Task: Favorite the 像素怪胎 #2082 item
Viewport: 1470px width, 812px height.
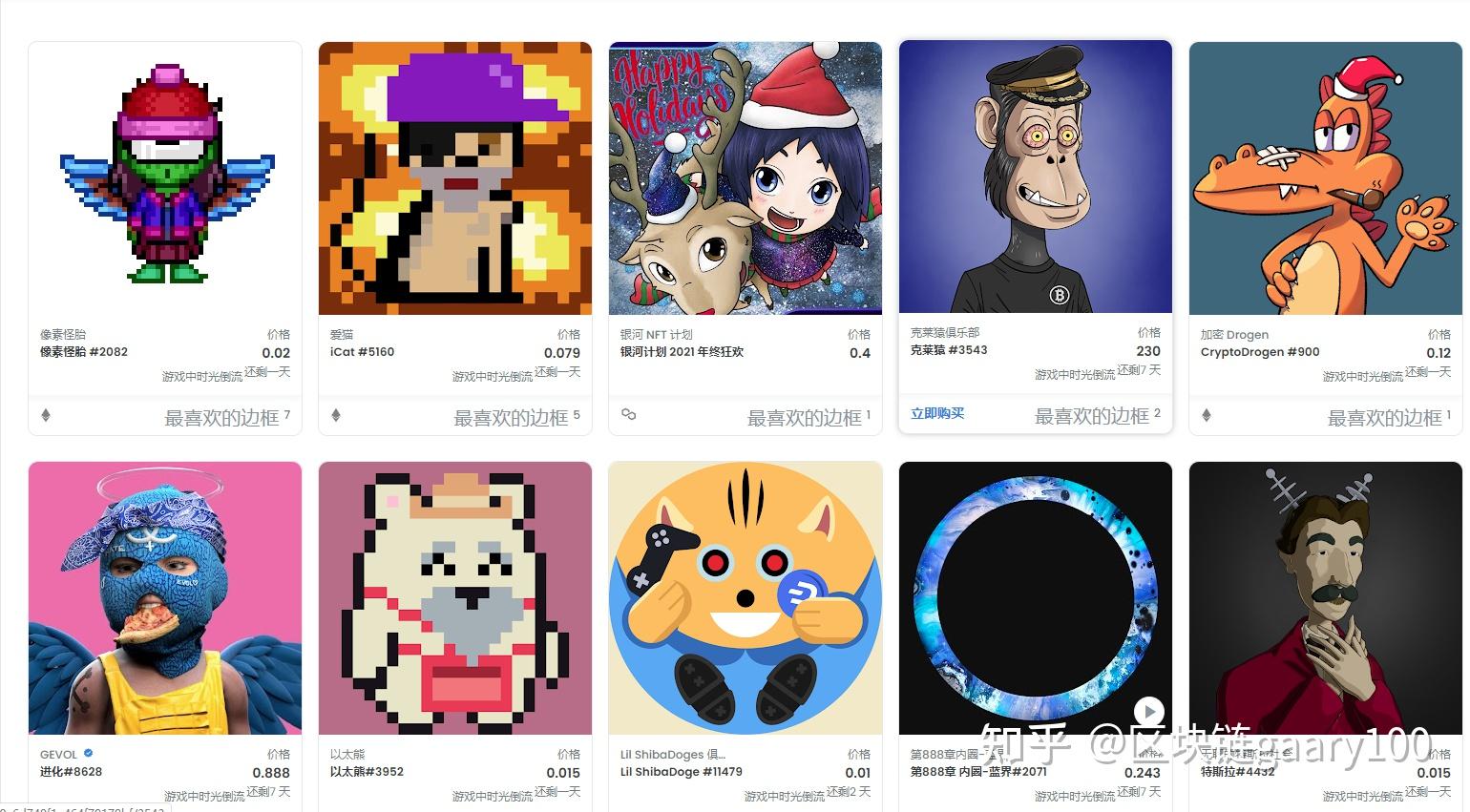Action: (226, 418)
